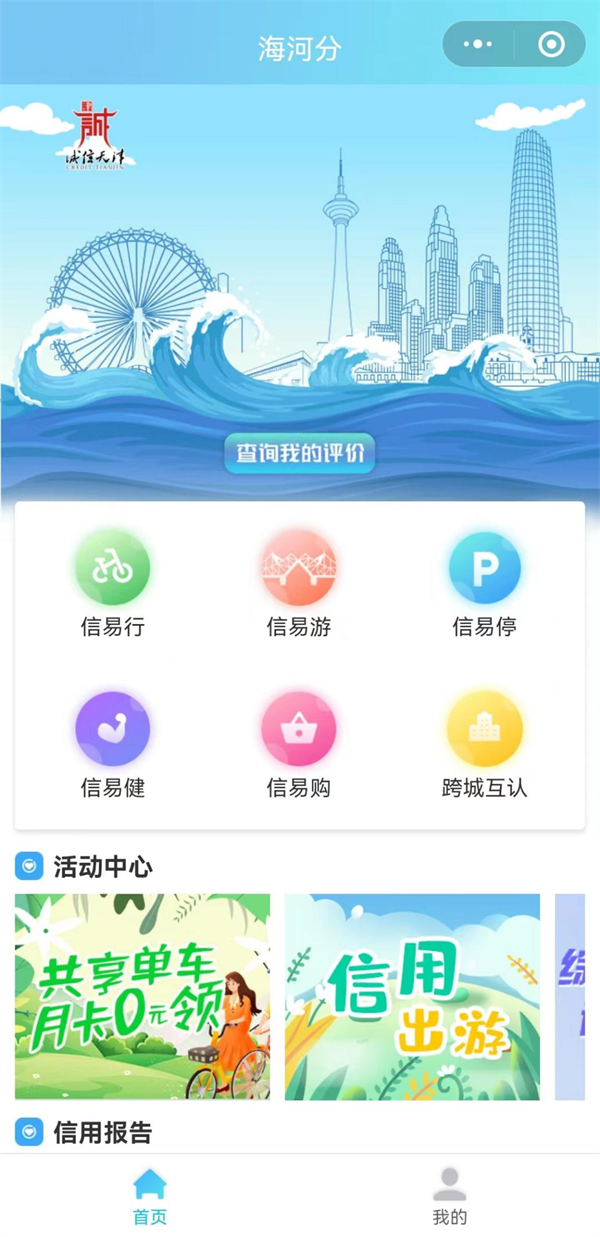Open the 信易游 service
Image resolution: width=600 pixels, height=1237 pixels.
[298, 584]
